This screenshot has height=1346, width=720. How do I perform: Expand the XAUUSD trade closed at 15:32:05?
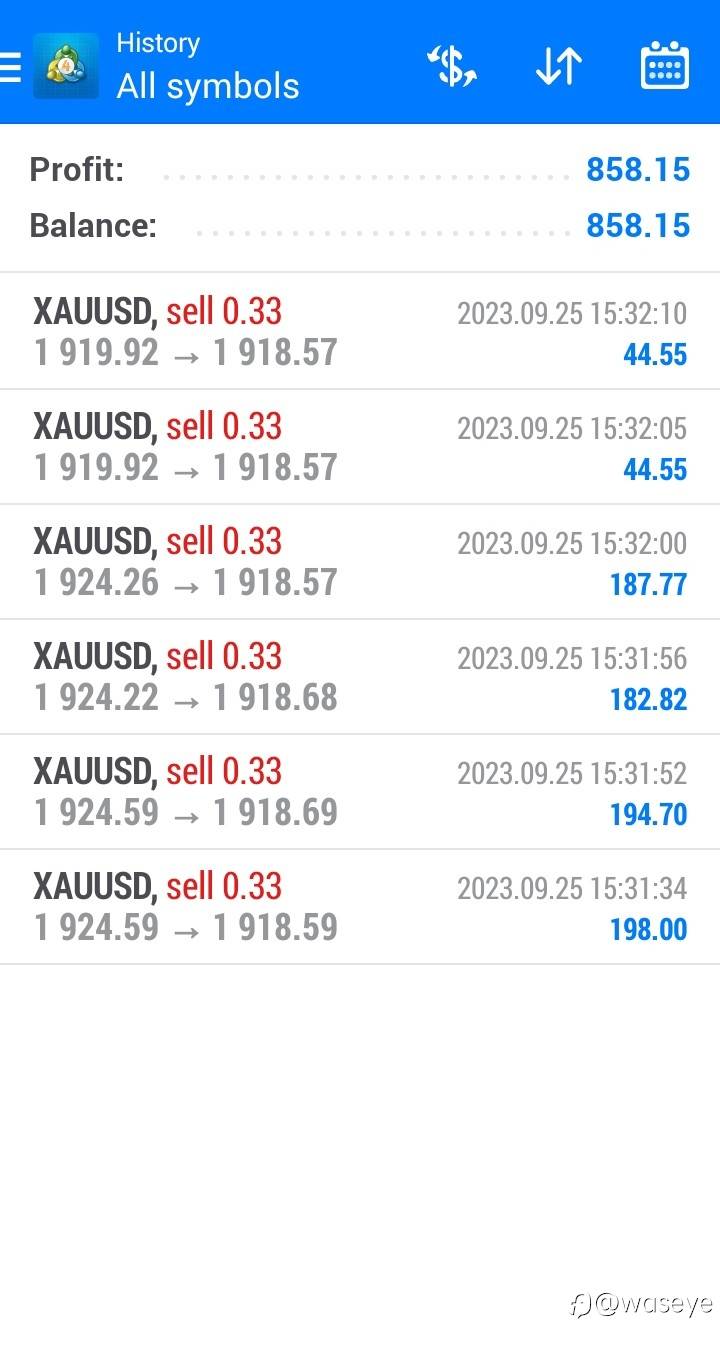pyautogui.click(x=360, y=447)
